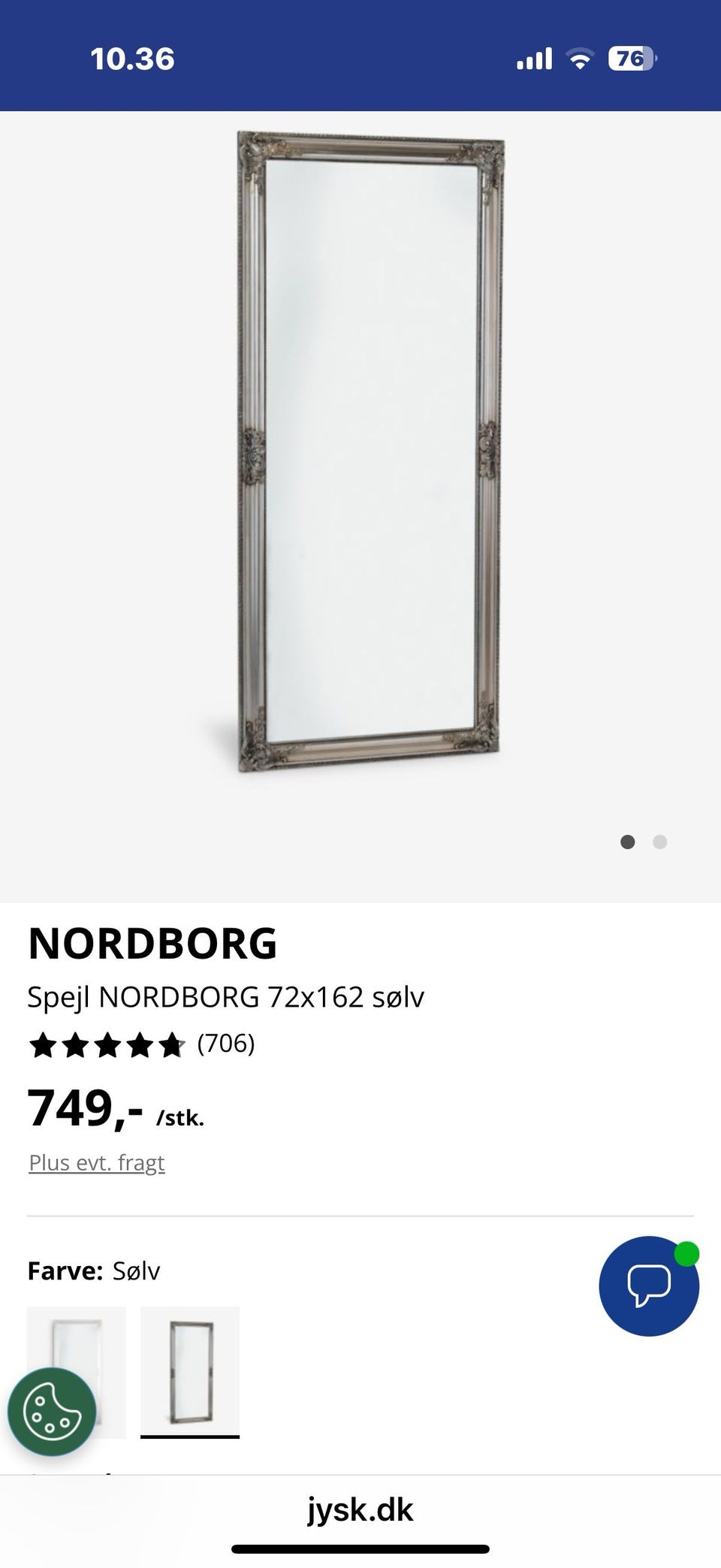Open the chat support bubble
The image size is (721, 1568).
coord(648,1286)
